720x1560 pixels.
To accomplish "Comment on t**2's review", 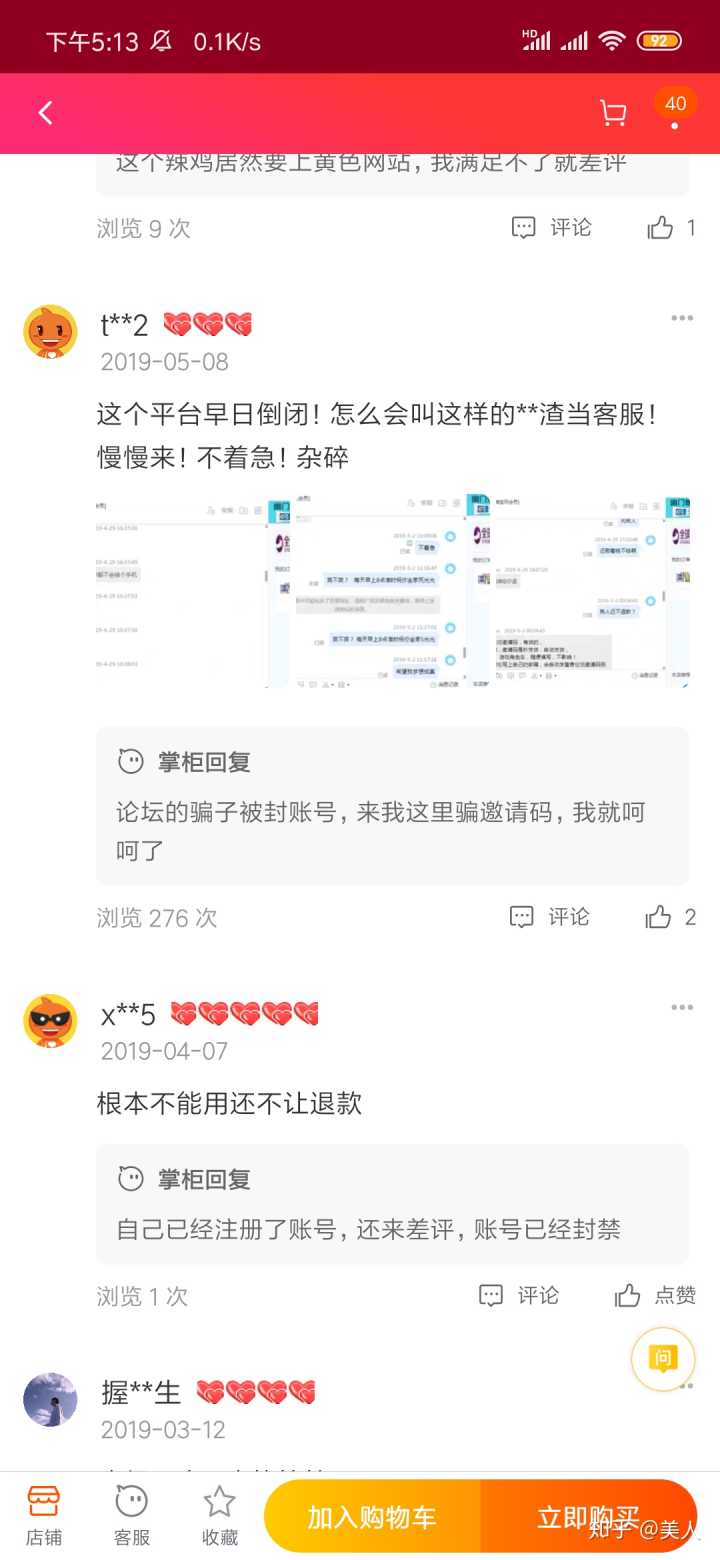I will pos(550,917).
